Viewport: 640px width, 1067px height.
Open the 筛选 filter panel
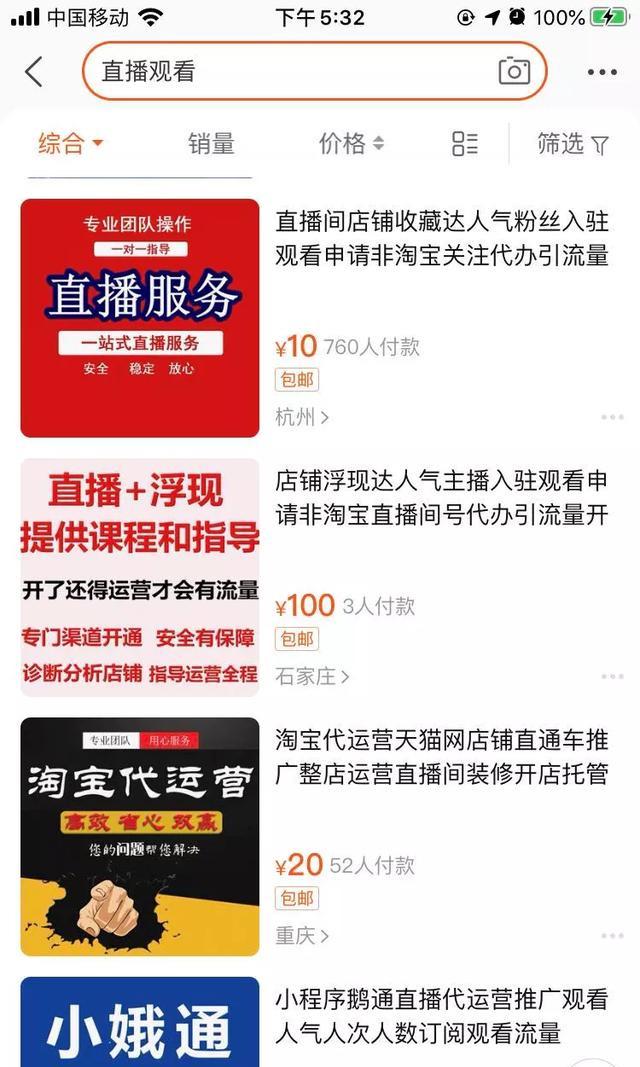click(x=572, y=144)
